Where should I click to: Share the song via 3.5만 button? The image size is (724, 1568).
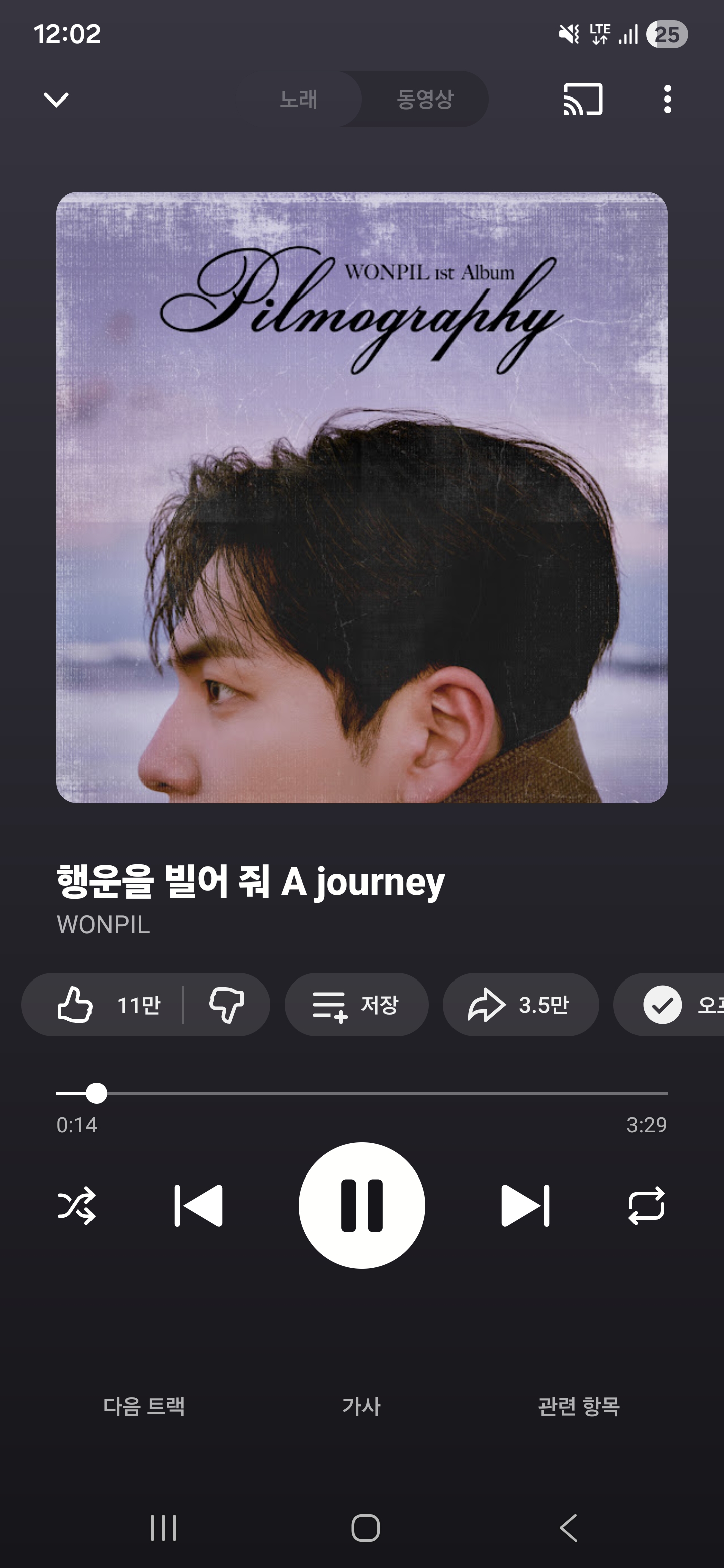point(520,1005)
